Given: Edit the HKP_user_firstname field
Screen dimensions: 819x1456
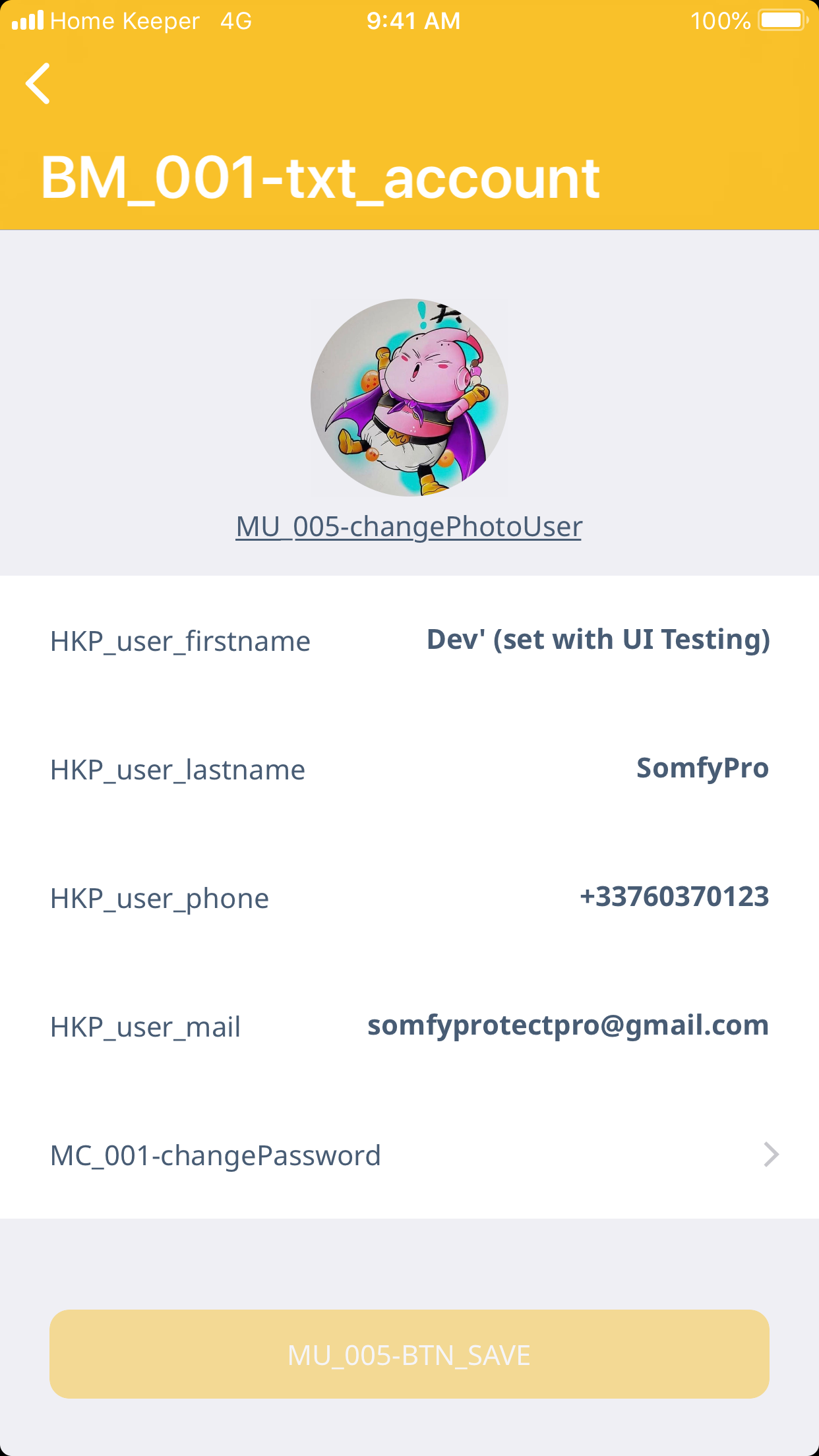Looking at the screenshot, I should (x=597, y=640).
